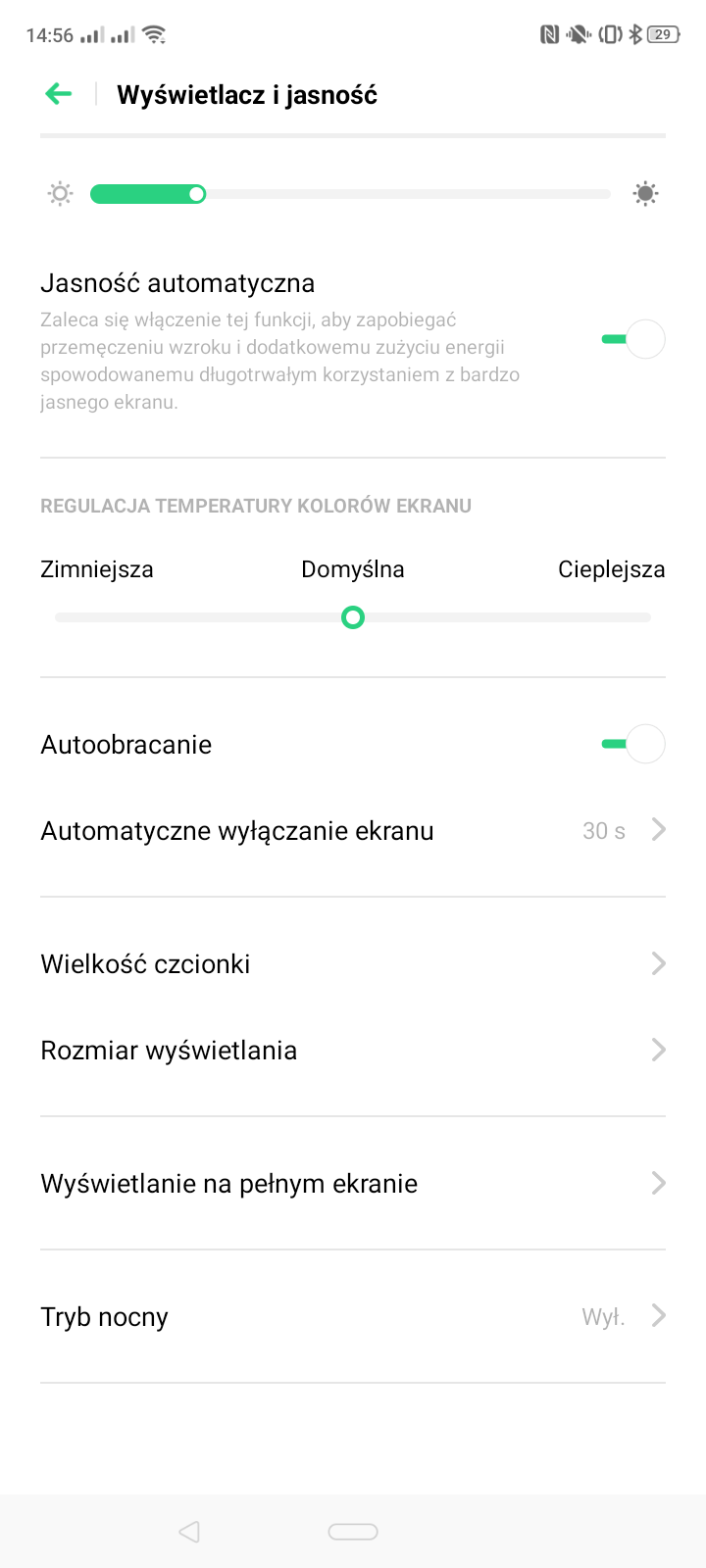706x1568 pixels.
Task: Tap the system home pill button
Action: [x=353, y=1532]
